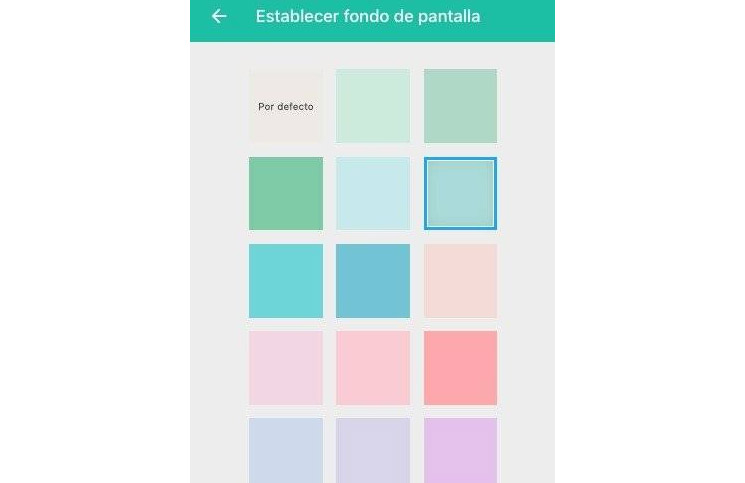This screenshot has height=483, width=745.
Task: Choose the pale ice blue swatch
Action: point(373,193)
